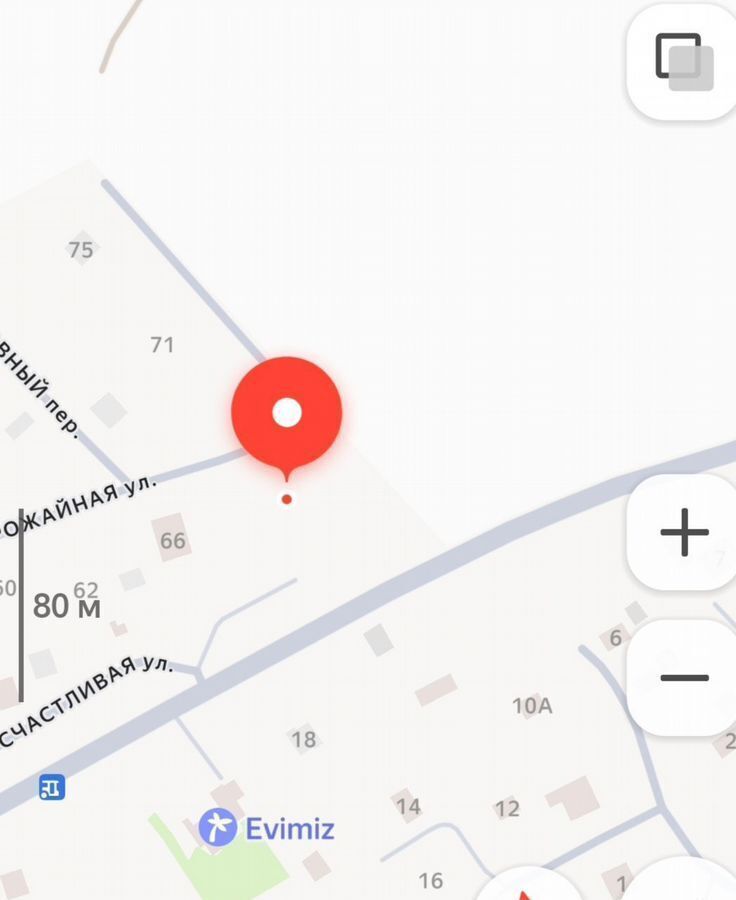The width and height of the screenshot is (736, 900).
Task: Tap the bus stop icon on the map
Action: point(52,788)
